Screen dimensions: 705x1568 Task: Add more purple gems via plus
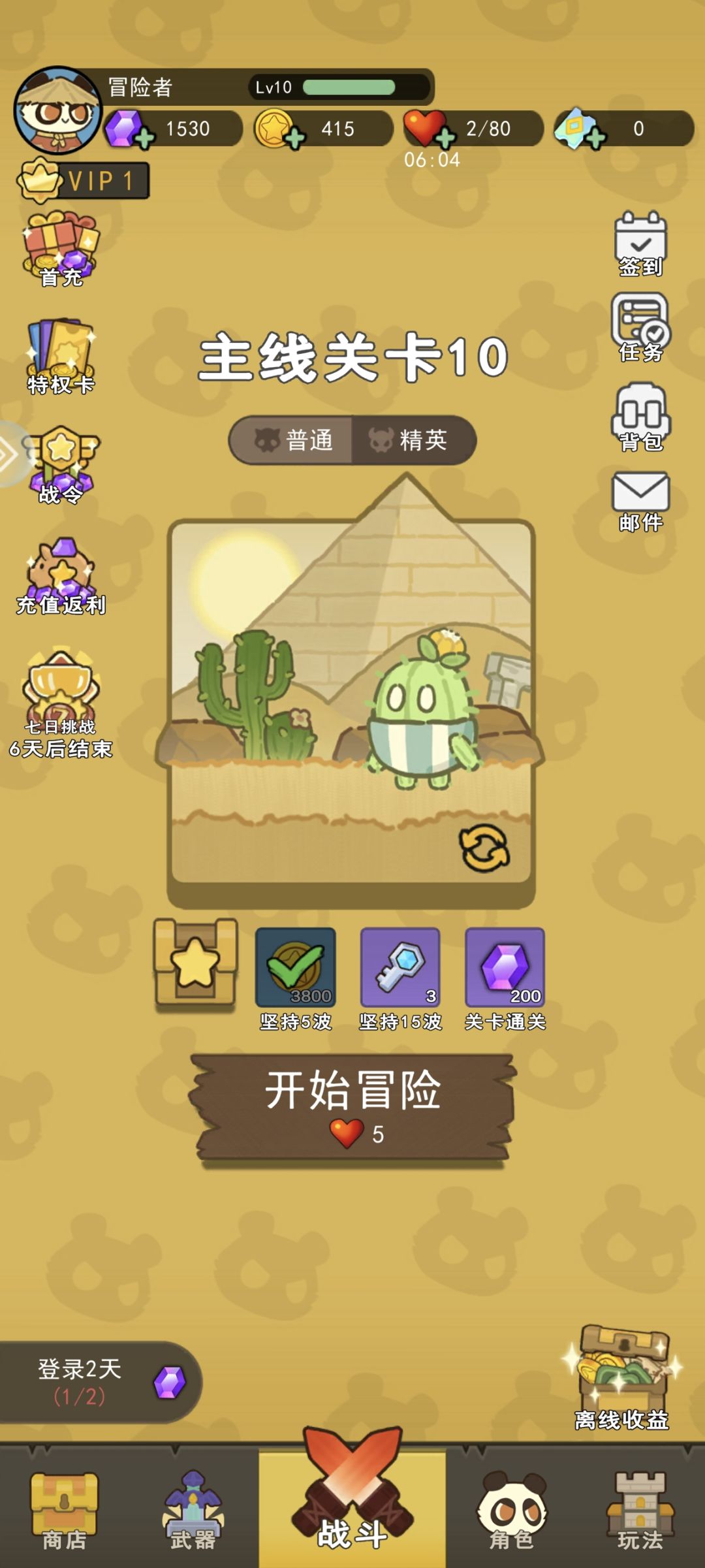pos(144,138)
